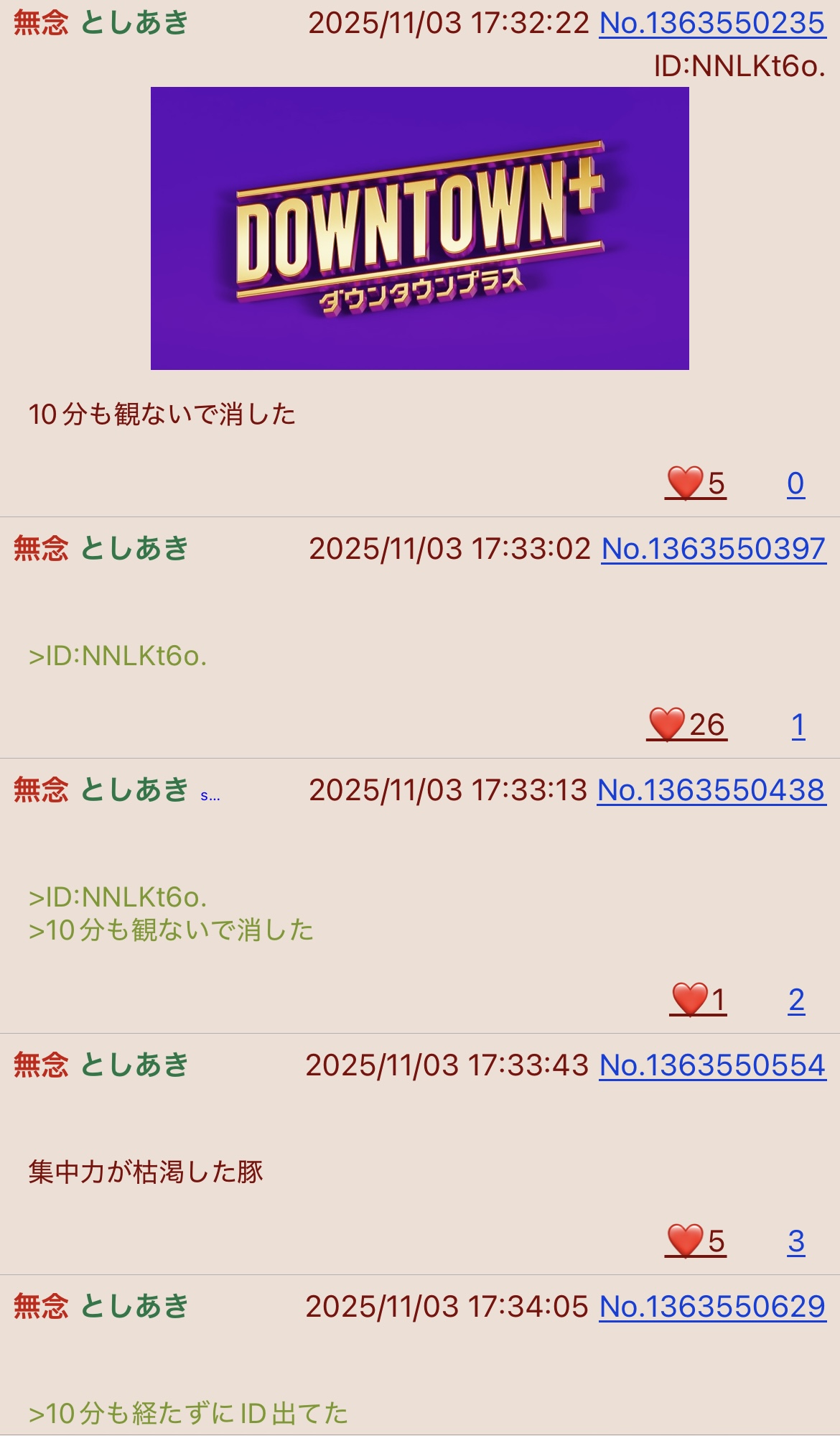Image resolution: width=840 pixels, height=1436 pixels.
Task: Like the 集中力が枯渇した豚 post
Action: (x=695, y=1241)
